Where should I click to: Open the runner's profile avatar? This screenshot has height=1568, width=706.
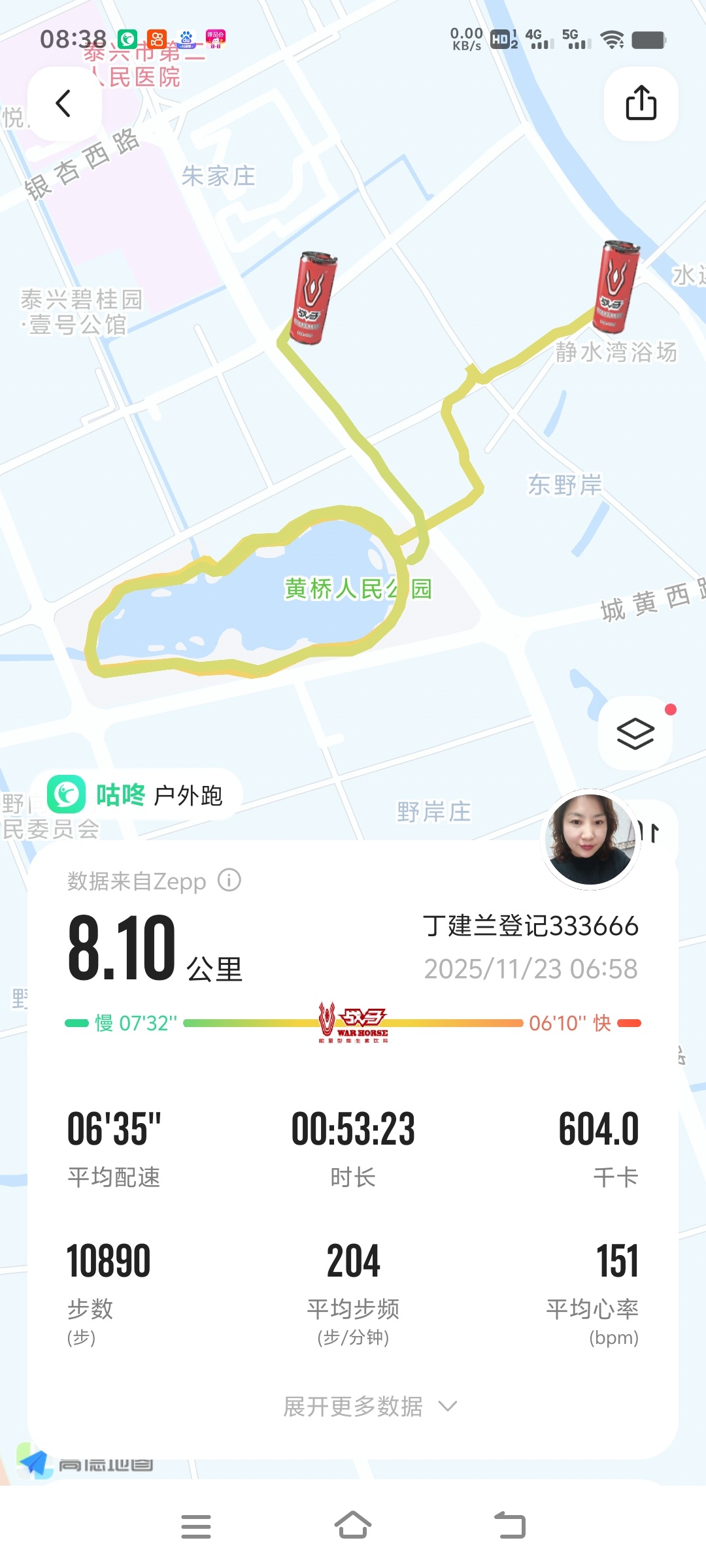tap(590, 839)
